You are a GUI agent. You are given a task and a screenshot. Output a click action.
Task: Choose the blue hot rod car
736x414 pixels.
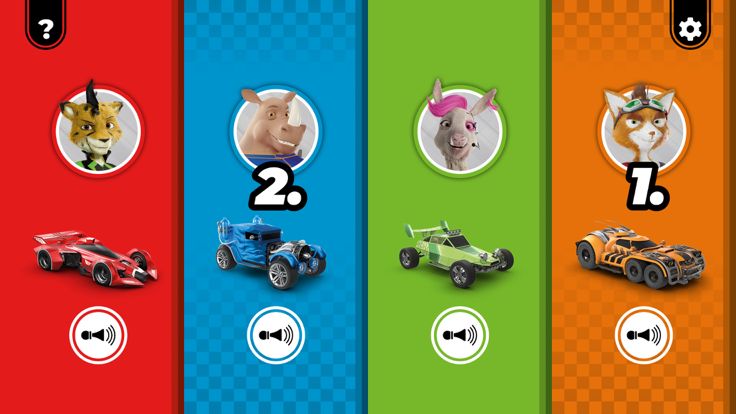coord(270,250)
